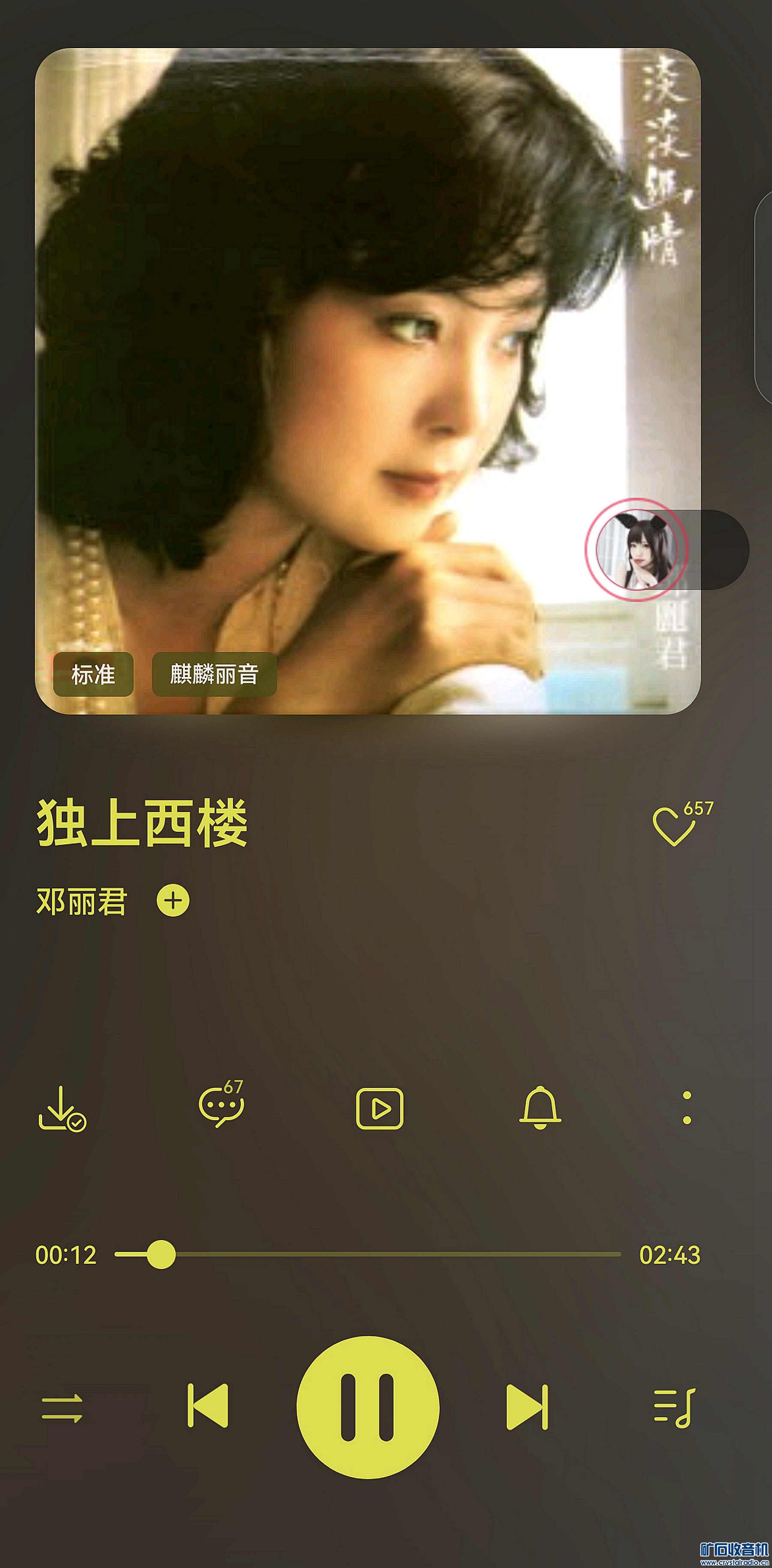This screenshot has width=772, height=1568.
Task: Open the artist page for 邓丽君
Action: [81, 901]
